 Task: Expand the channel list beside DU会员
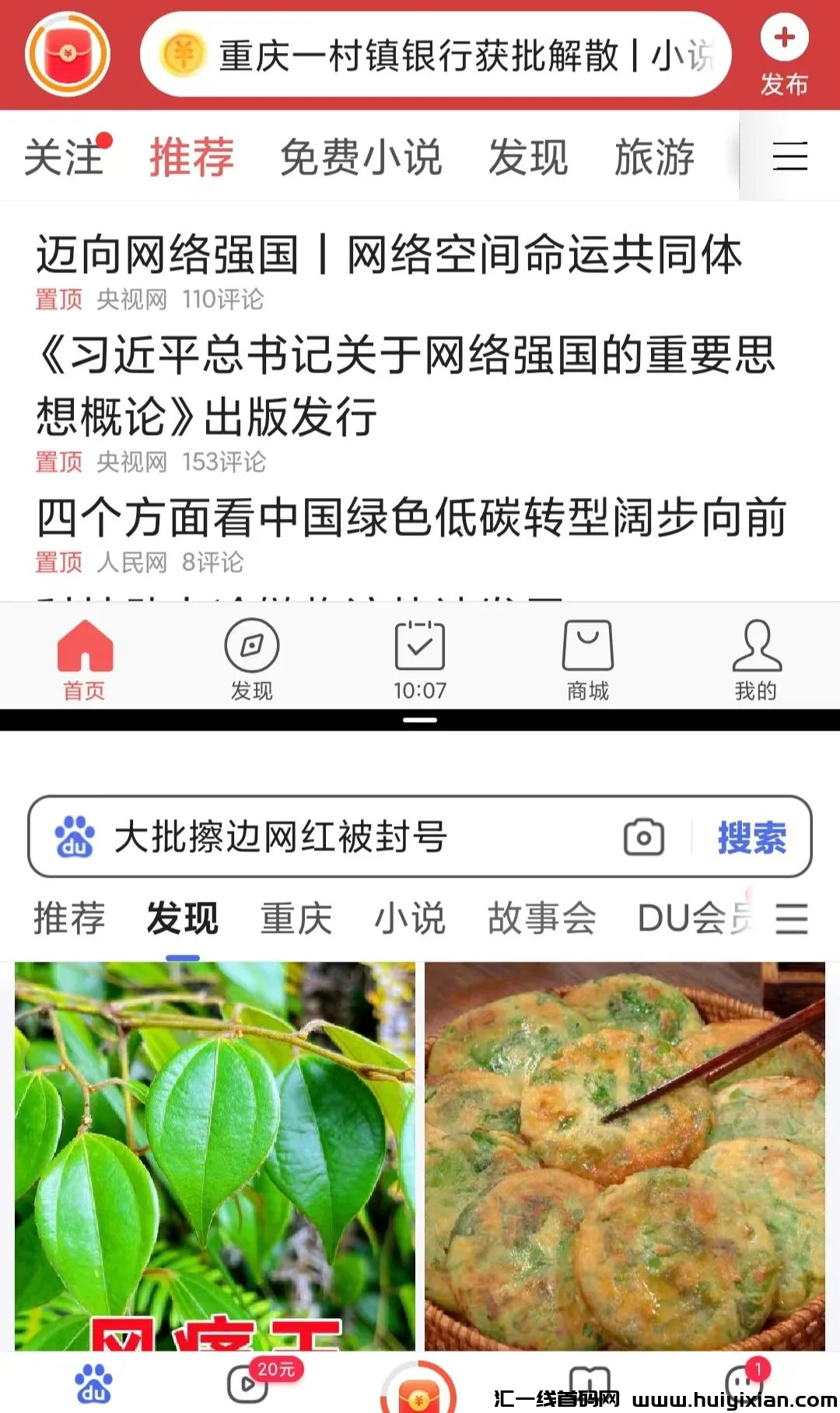791,918
